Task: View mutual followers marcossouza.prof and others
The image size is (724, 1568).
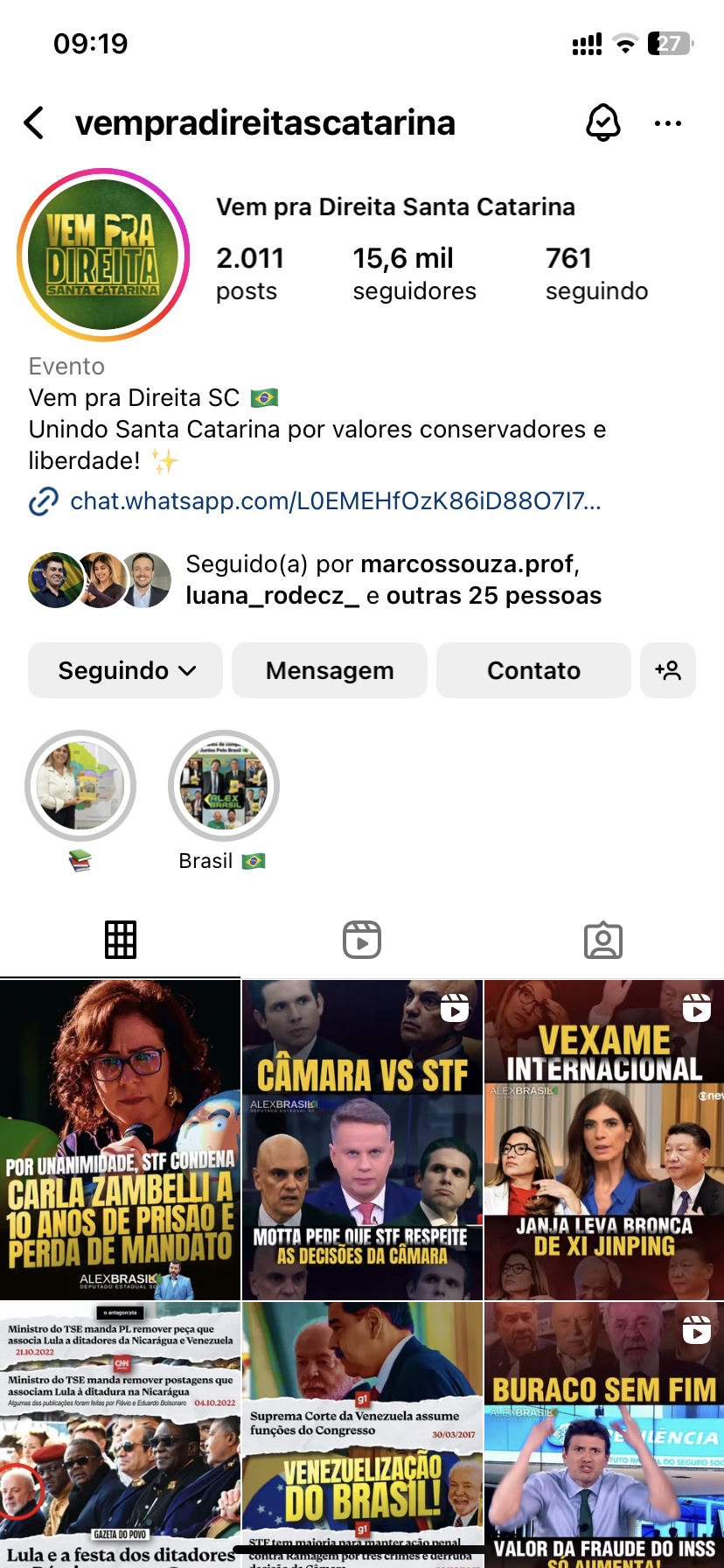Action: (x=393, y=579)
